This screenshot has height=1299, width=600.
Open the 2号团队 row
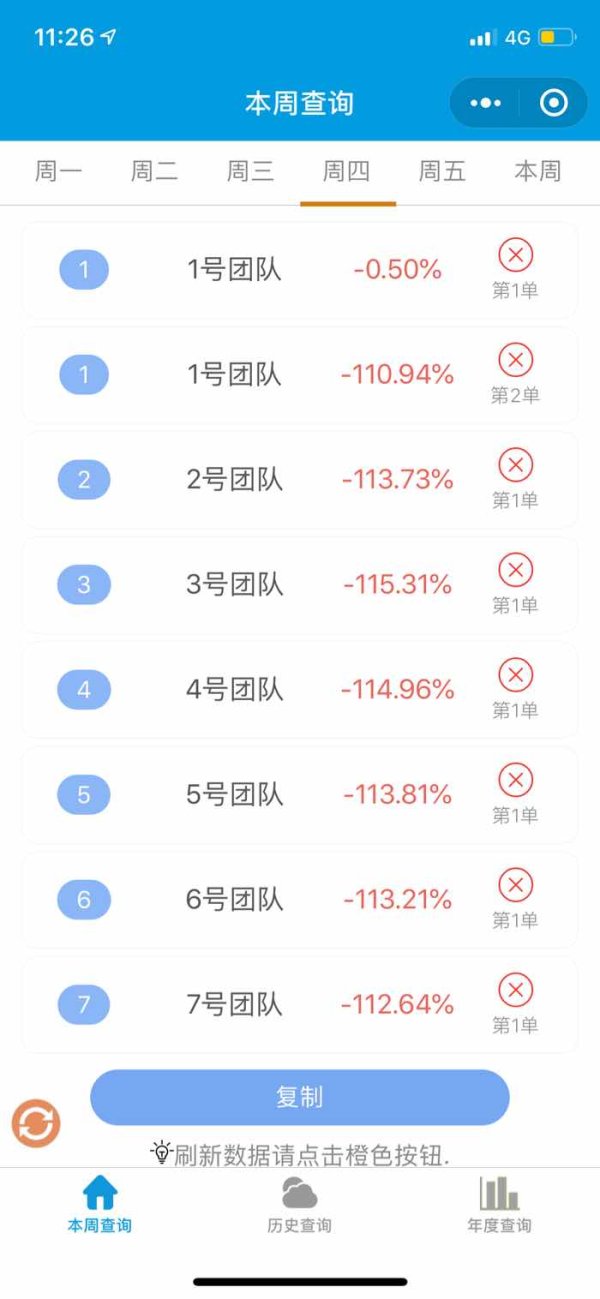point(300,480)
